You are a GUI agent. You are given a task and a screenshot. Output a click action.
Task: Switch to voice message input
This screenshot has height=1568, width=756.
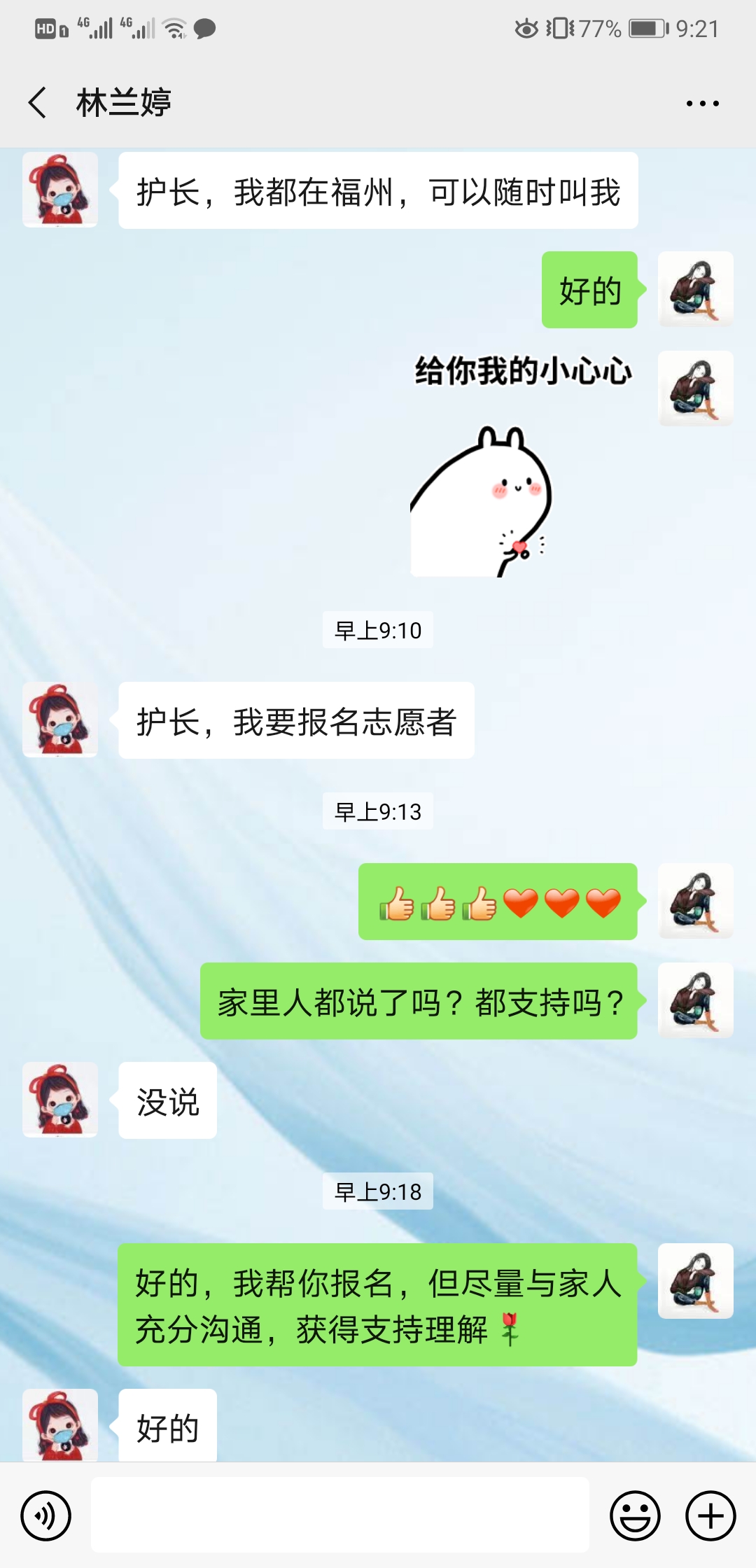46,1515
